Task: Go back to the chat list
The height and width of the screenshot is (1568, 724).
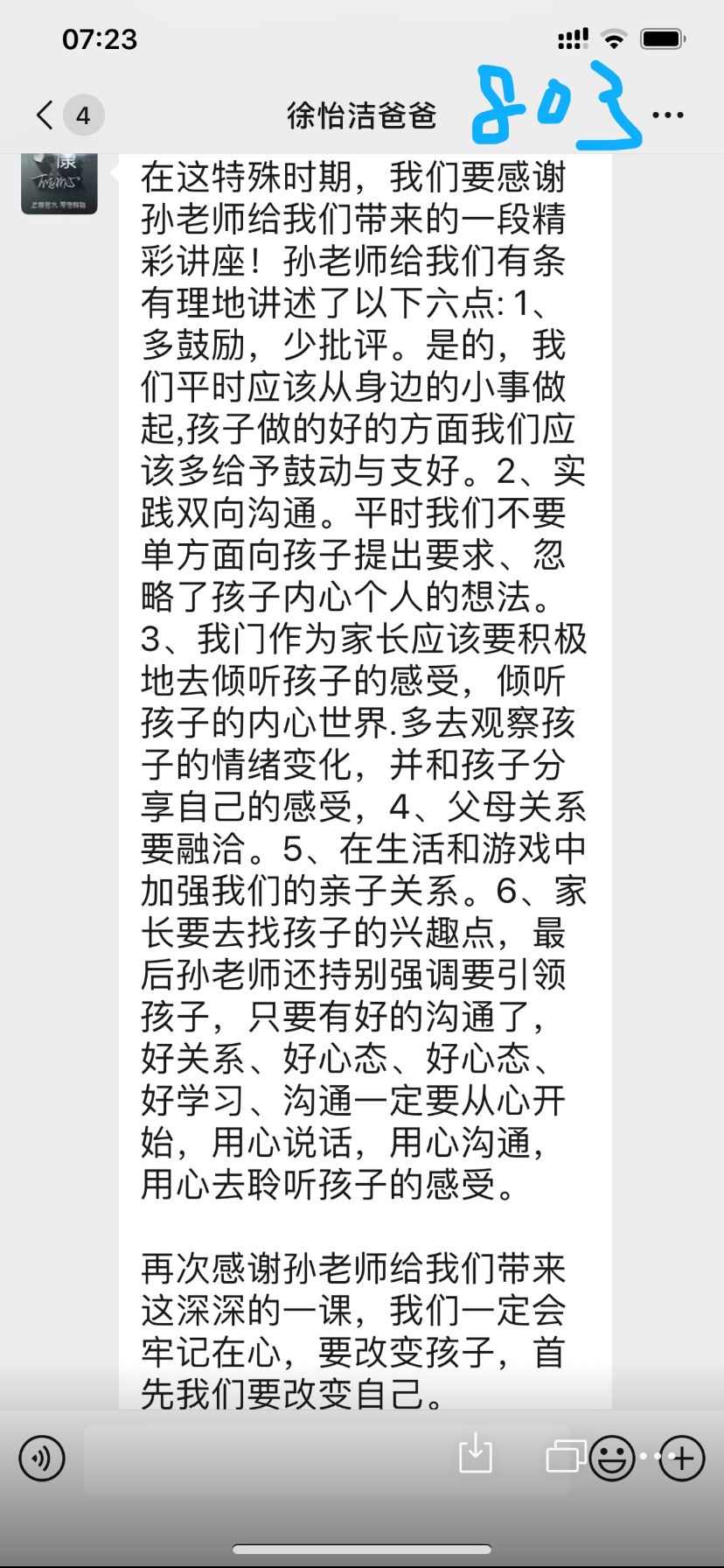Action: click(45, 115)
